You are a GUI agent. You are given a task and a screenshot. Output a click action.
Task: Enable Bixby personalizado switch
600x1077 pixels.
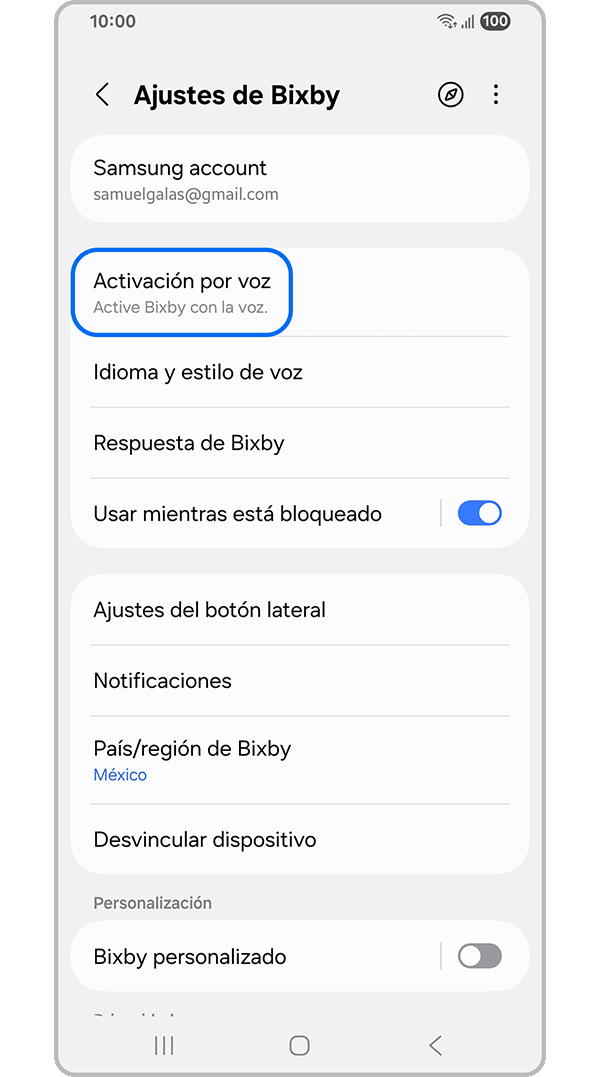click(479, 957)
